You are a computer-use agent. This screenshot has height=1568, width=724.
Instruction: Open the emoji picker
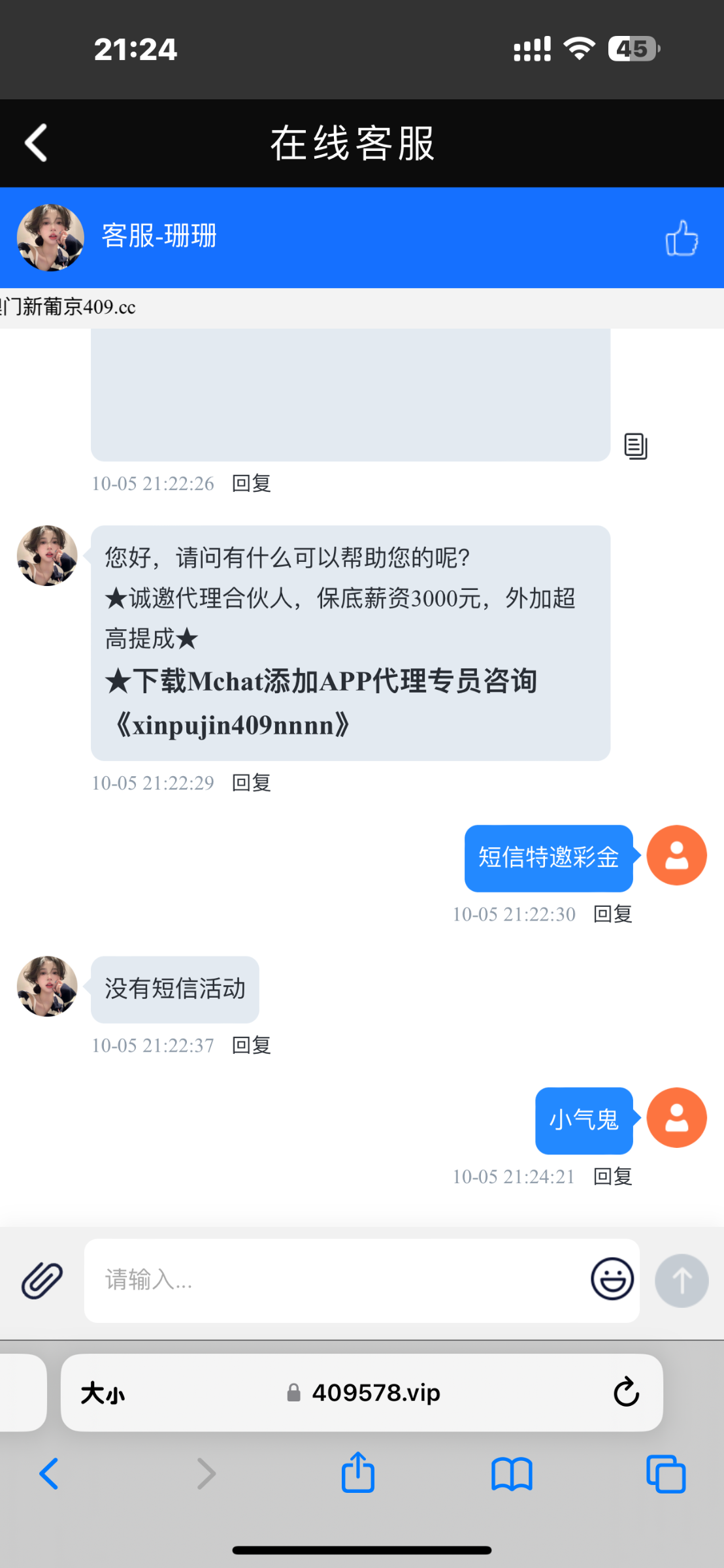(612, 1279)
